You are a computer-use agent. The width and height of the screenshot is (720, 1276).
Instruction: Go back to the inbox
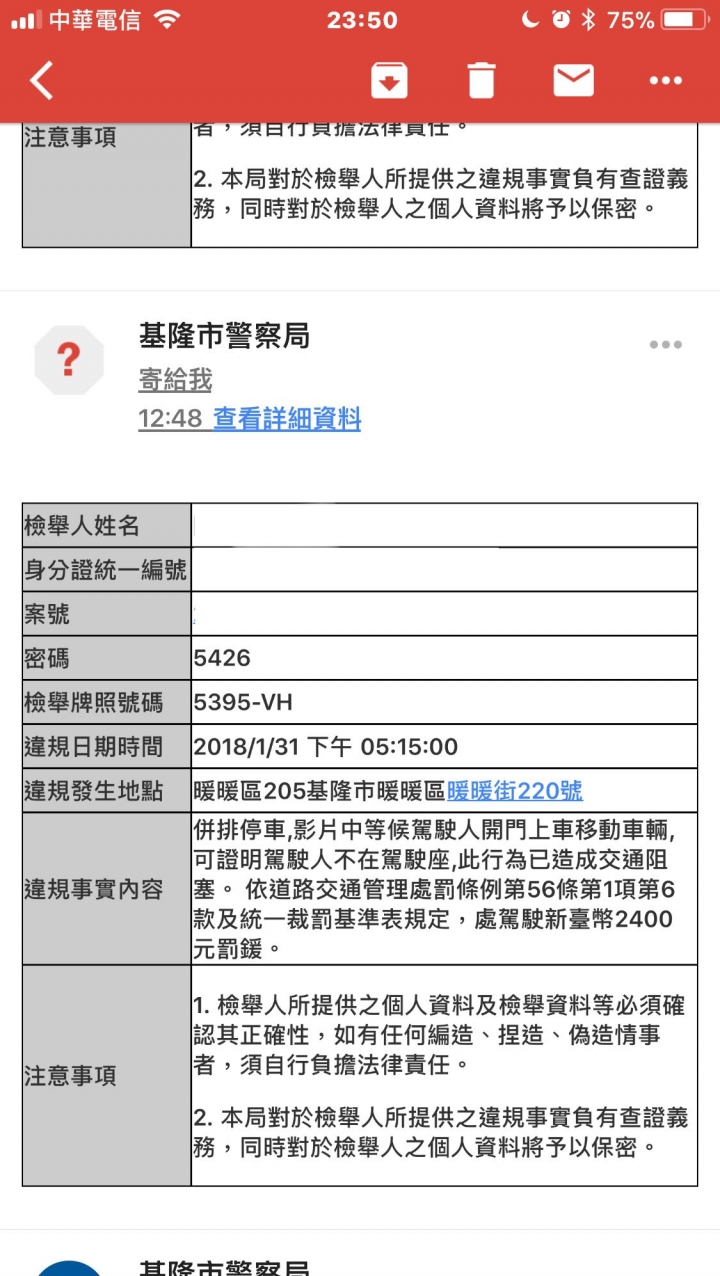point(41,80)
